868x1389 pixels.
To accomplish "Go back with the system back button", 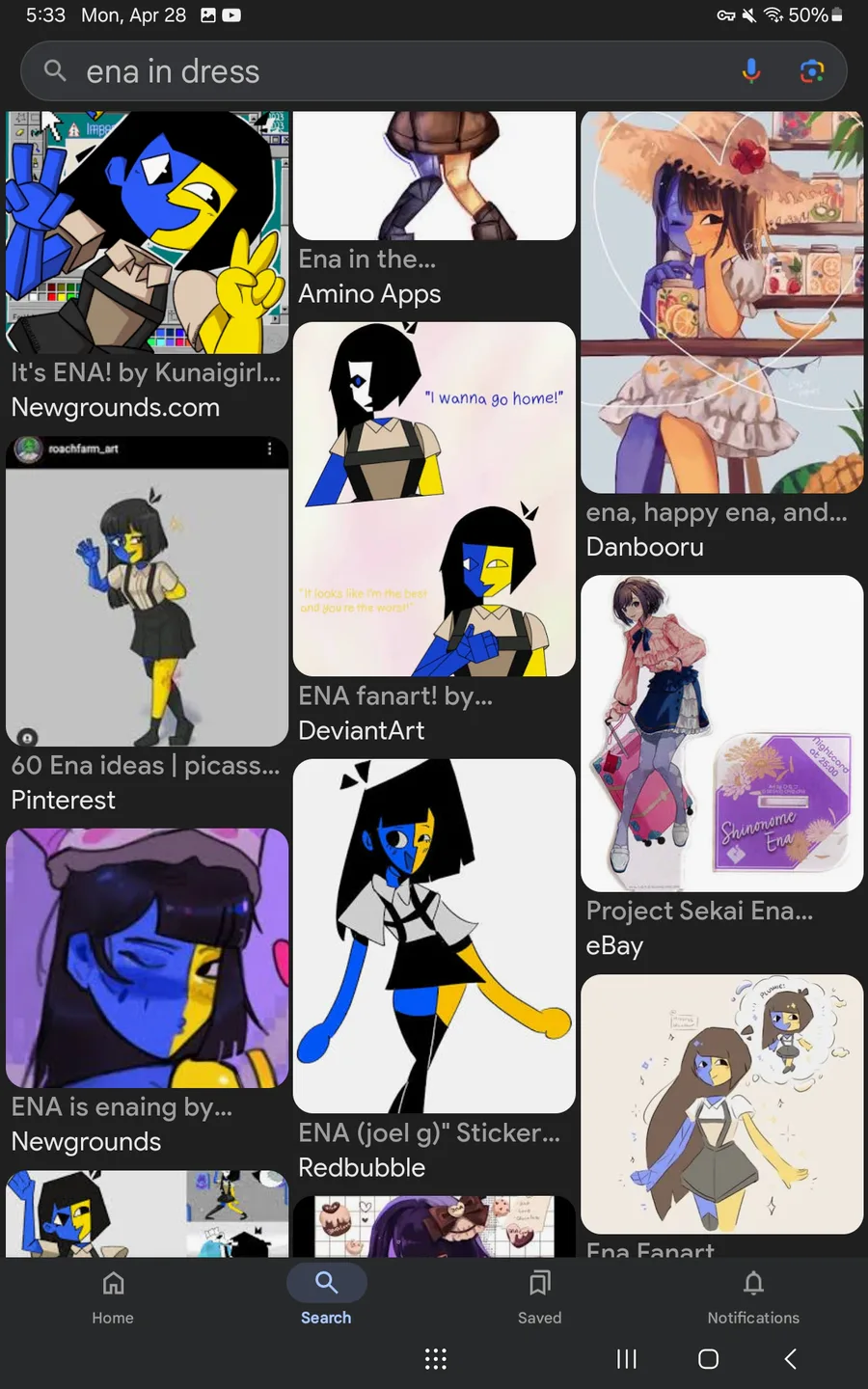I will coord(790,1359).
